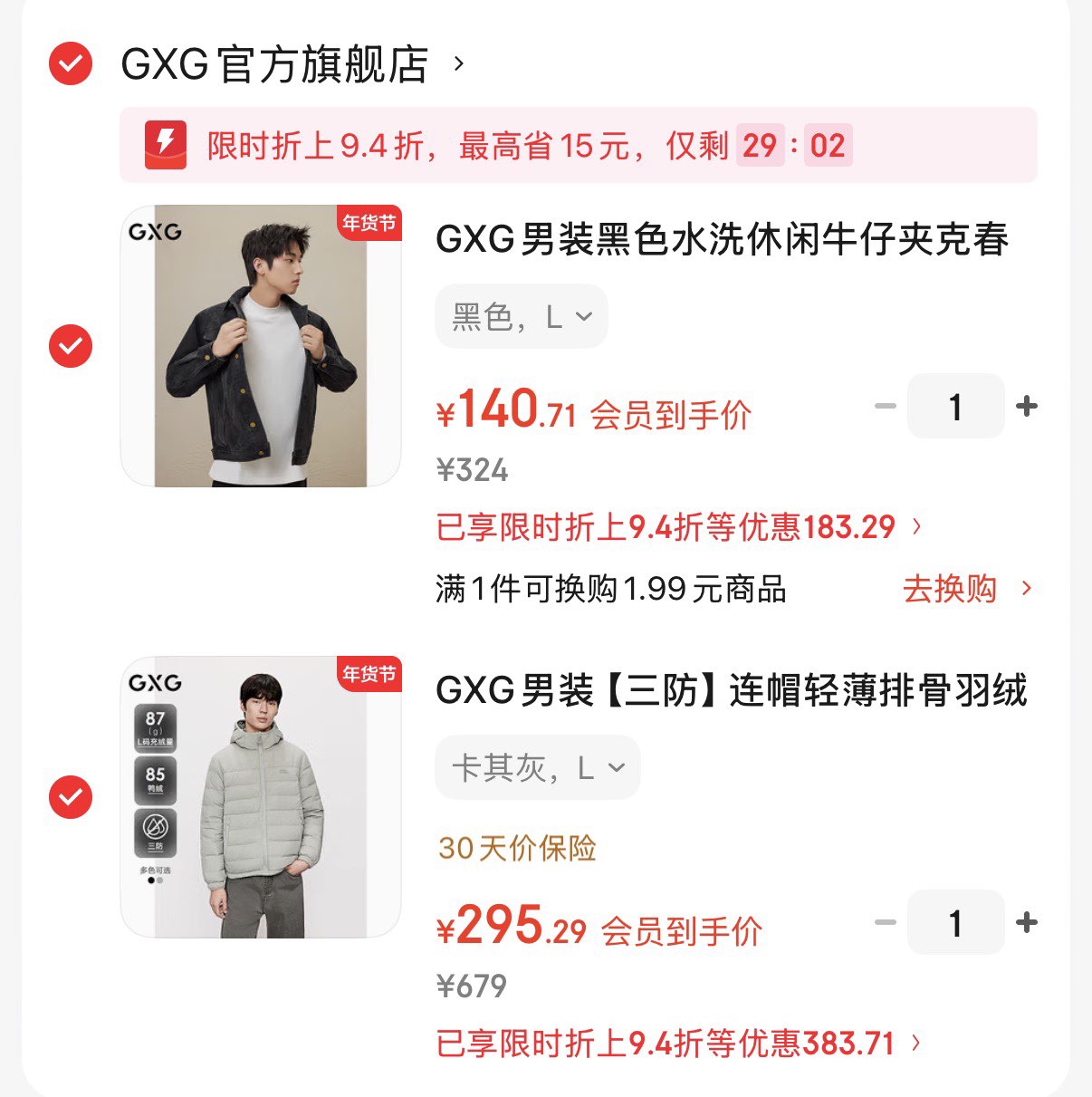Open the denim jacket product title
1092x1097 pixels.
tap(722, 240)
